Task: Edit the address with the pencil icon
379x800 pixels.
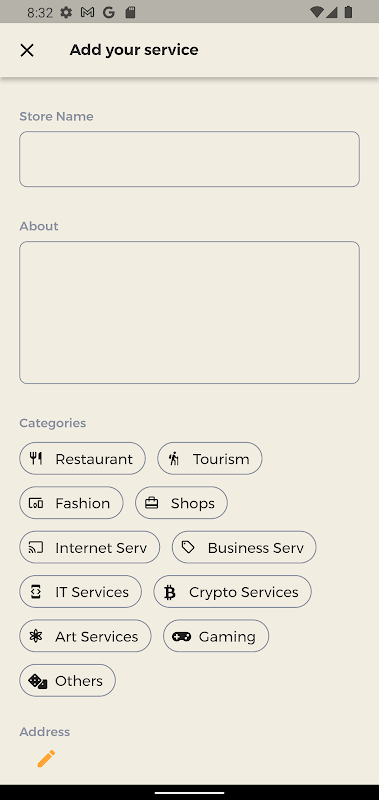Action: [x=46, y=759]
